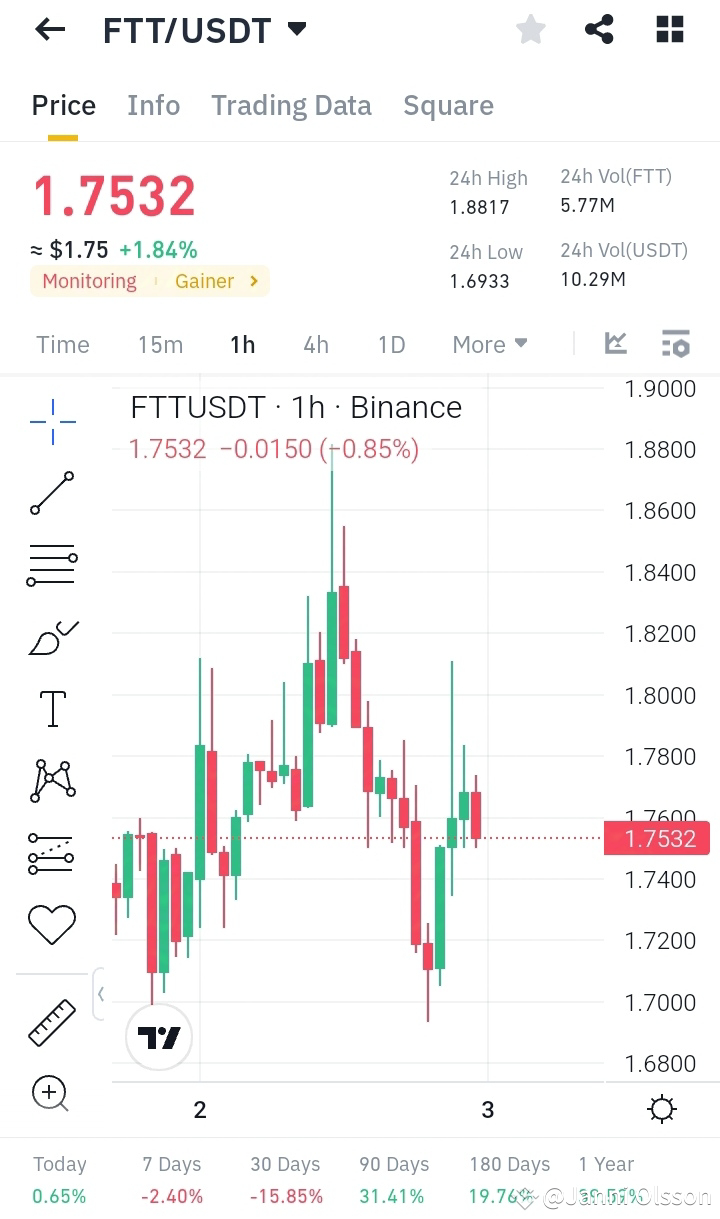Open the measure ruler tool
Image resolution: width=720 pixels, height=1219 pixels.
point(51,1022)
